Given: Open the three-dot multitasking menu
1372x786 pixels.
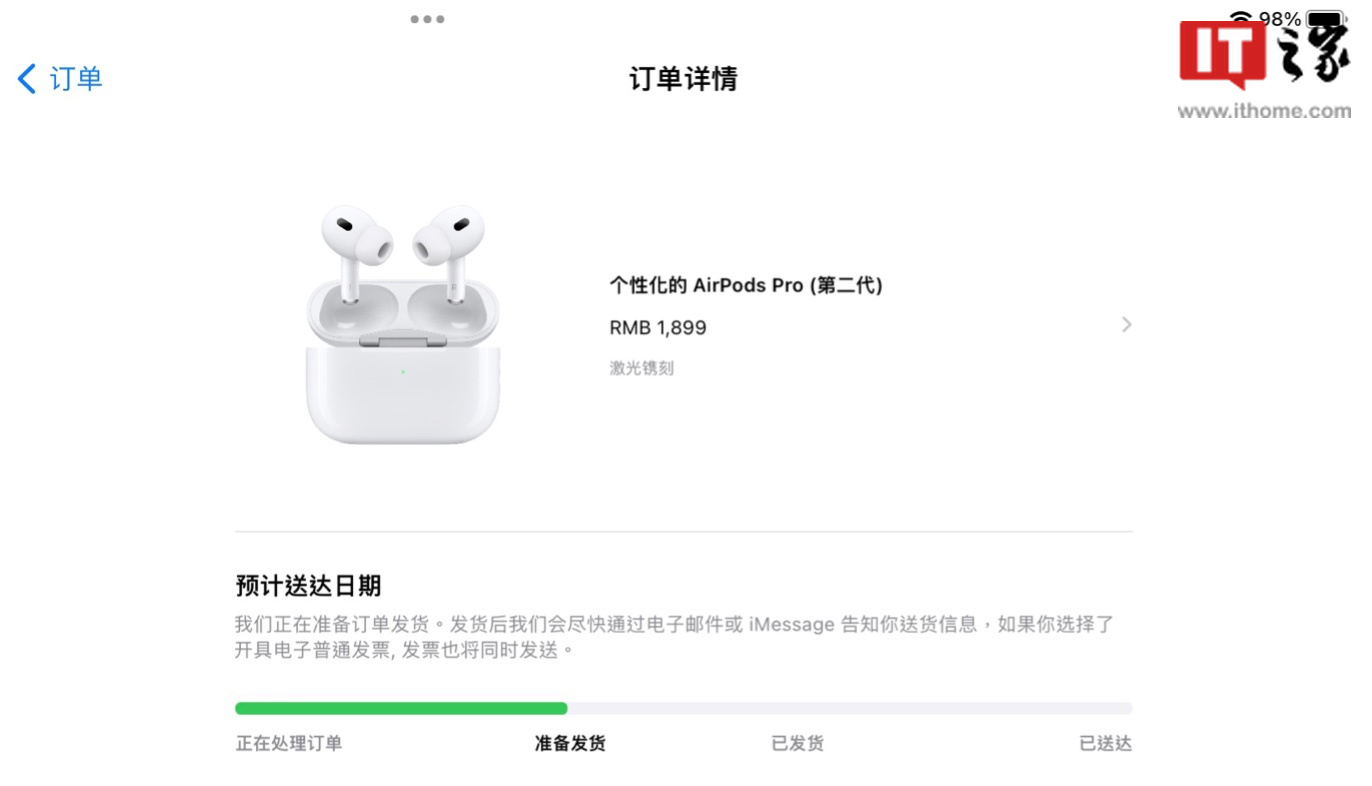Looking at the screenshot, I should tap(427, 19).
